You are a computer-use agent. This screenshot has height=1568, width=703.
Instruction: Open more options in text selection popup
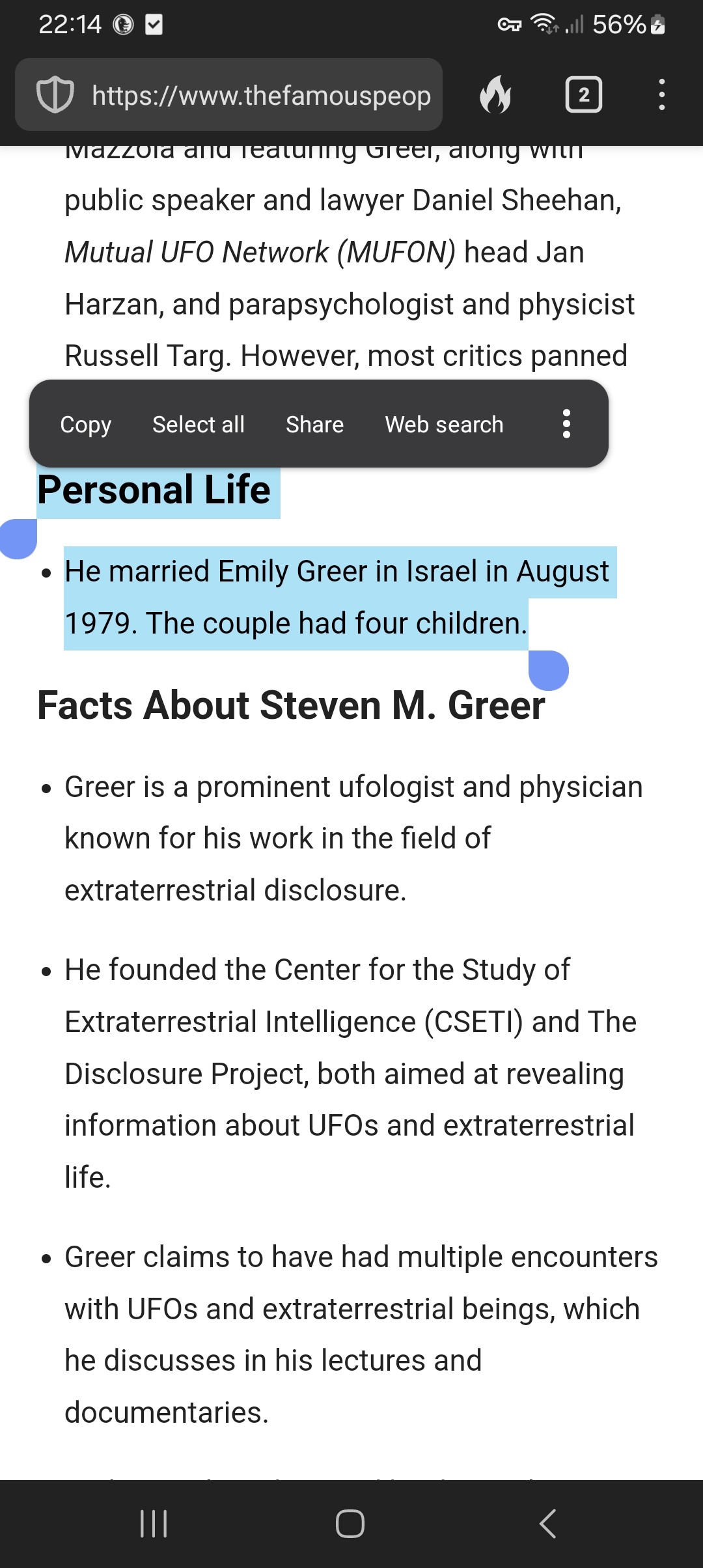click(566, 424)
